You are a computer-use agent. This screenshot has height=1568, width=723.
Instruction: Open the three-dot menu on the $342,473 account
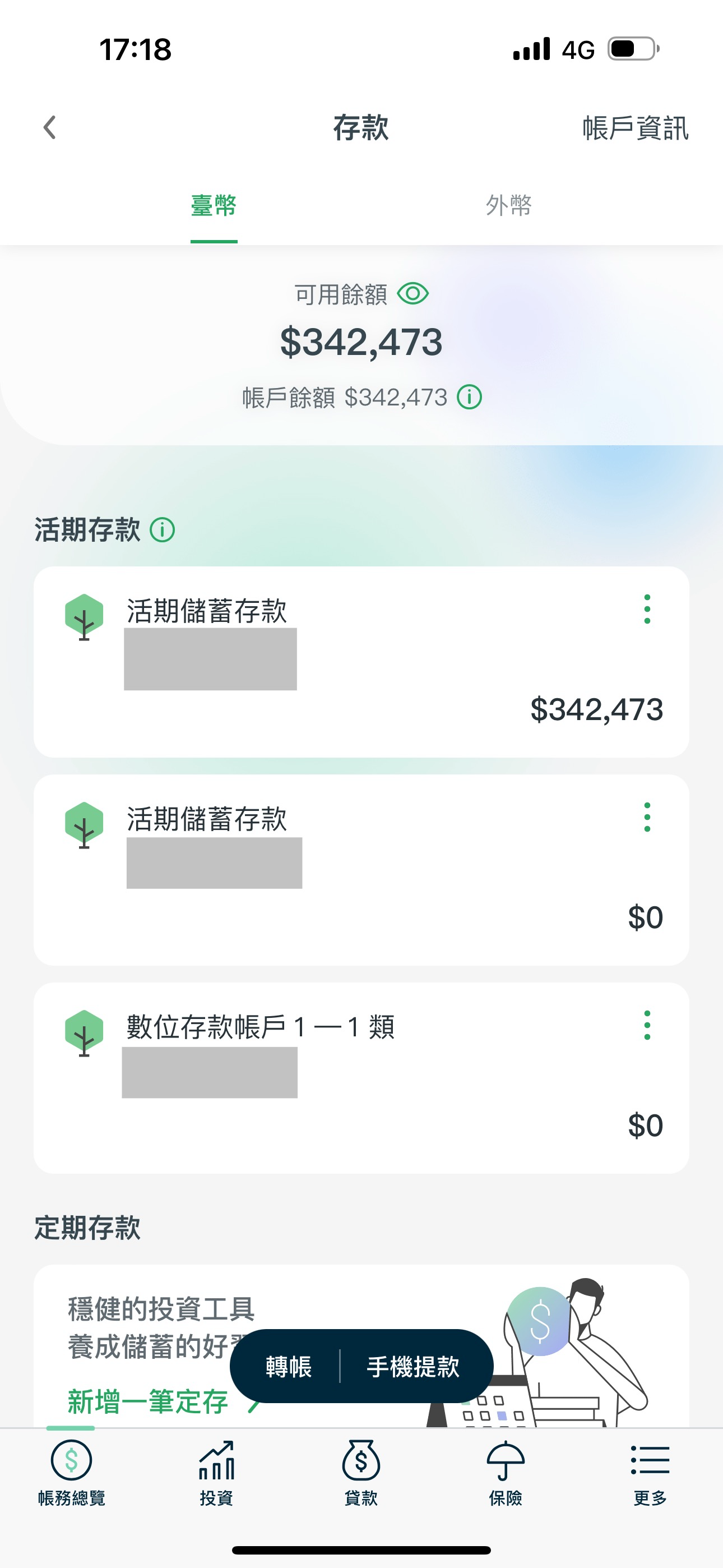pos(647,608)
